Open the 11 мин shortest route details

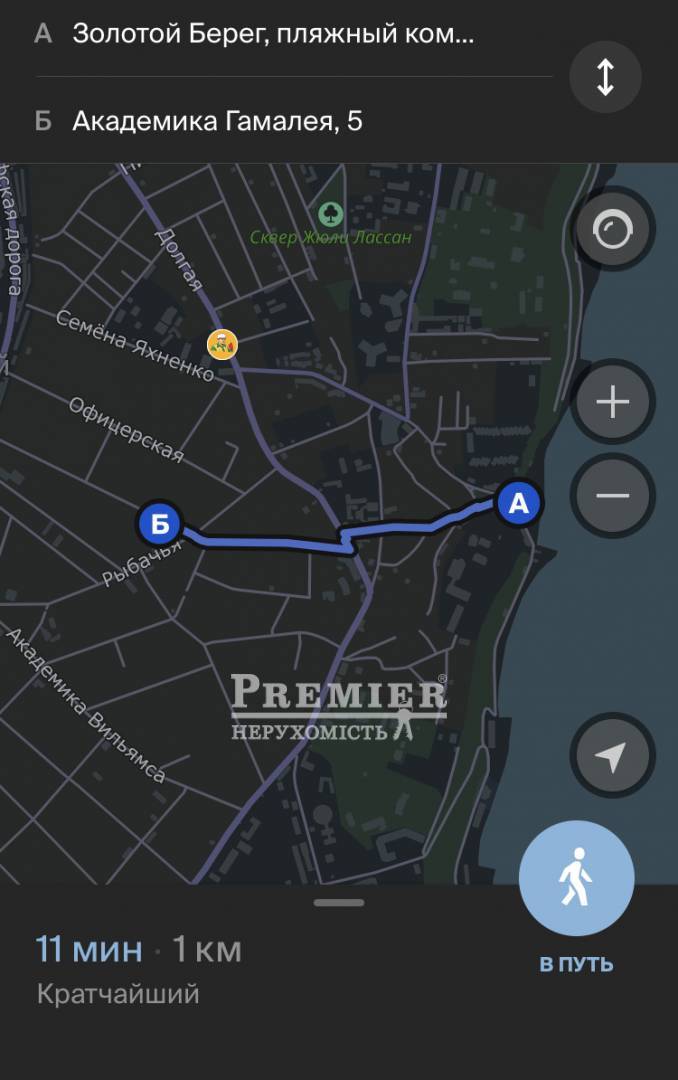pyautogui.click(x=138, y=966)
